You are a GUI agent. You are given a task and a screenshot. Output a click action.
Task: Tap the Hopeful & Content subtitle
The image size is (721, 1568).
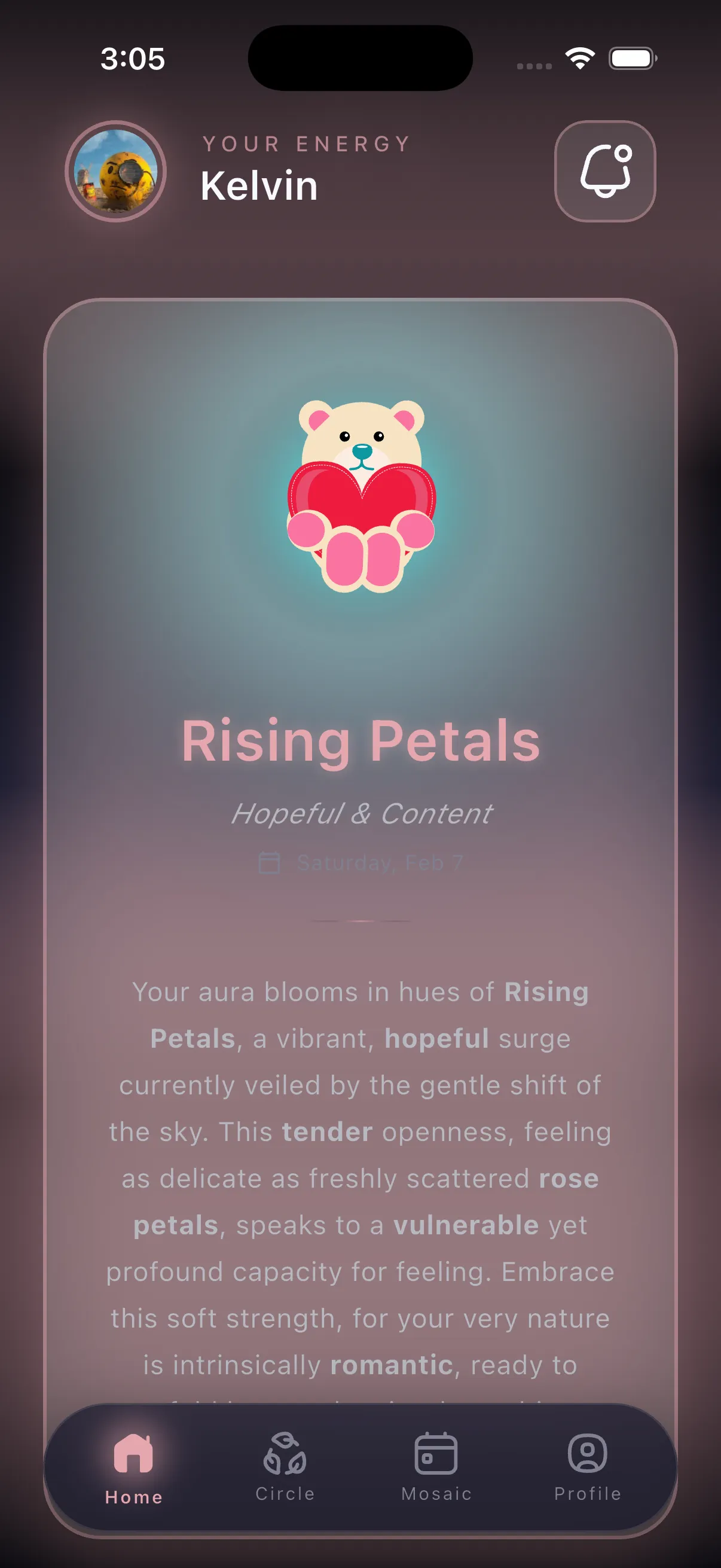362,813
